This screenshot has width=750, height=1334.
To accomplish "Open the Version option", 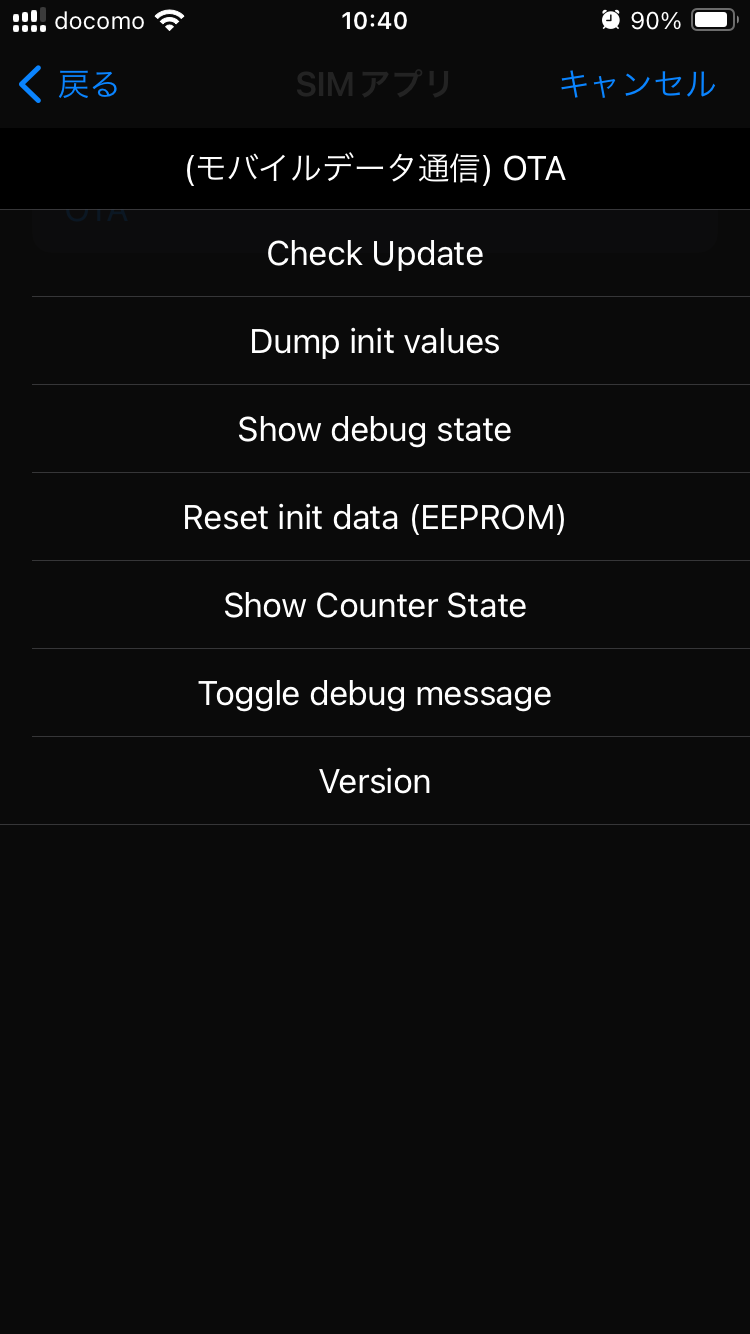I will coord(375,782).
